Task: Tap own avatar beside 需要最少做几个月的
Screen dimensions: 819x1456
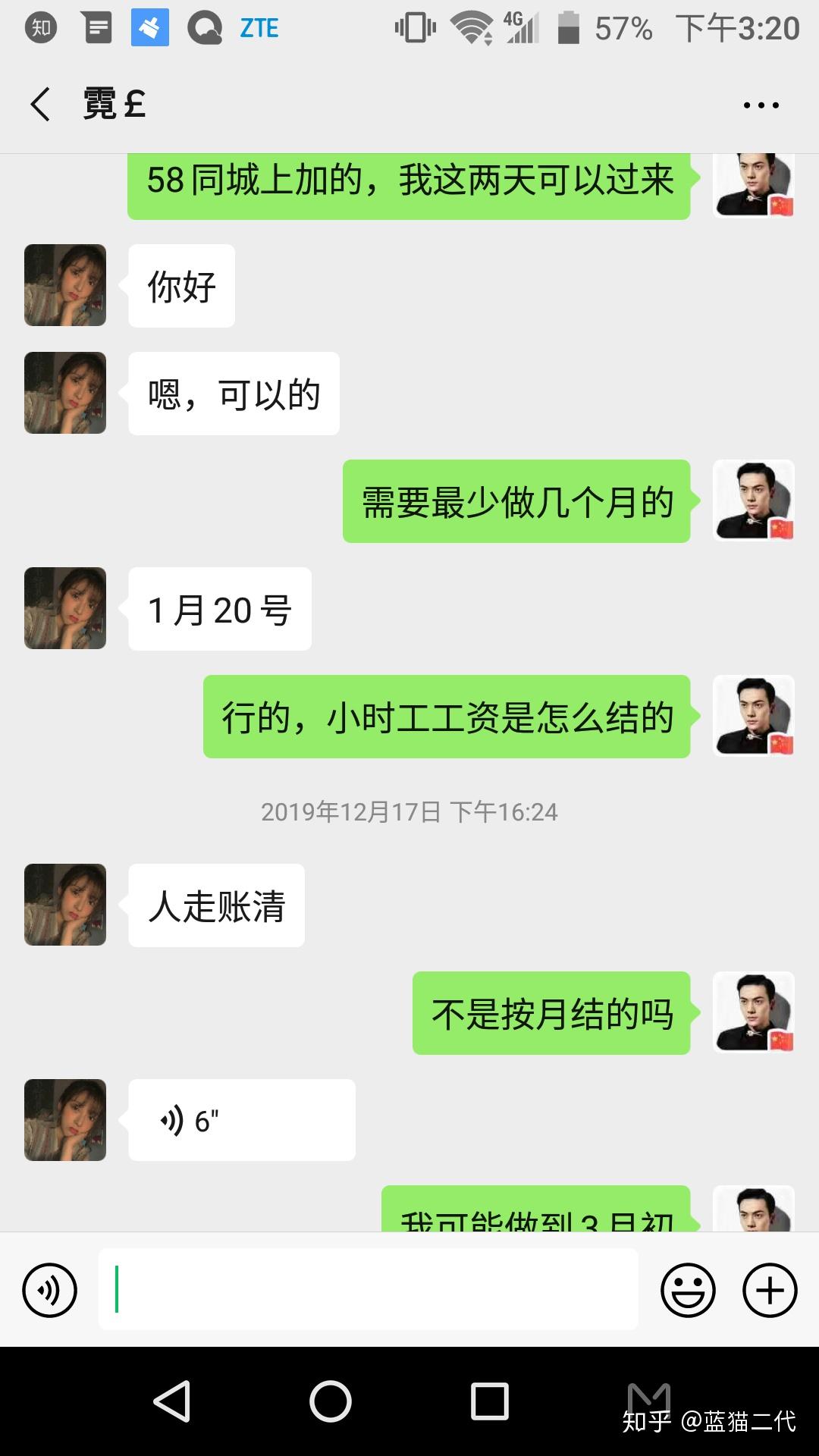Action: click(x=754, y=500)
